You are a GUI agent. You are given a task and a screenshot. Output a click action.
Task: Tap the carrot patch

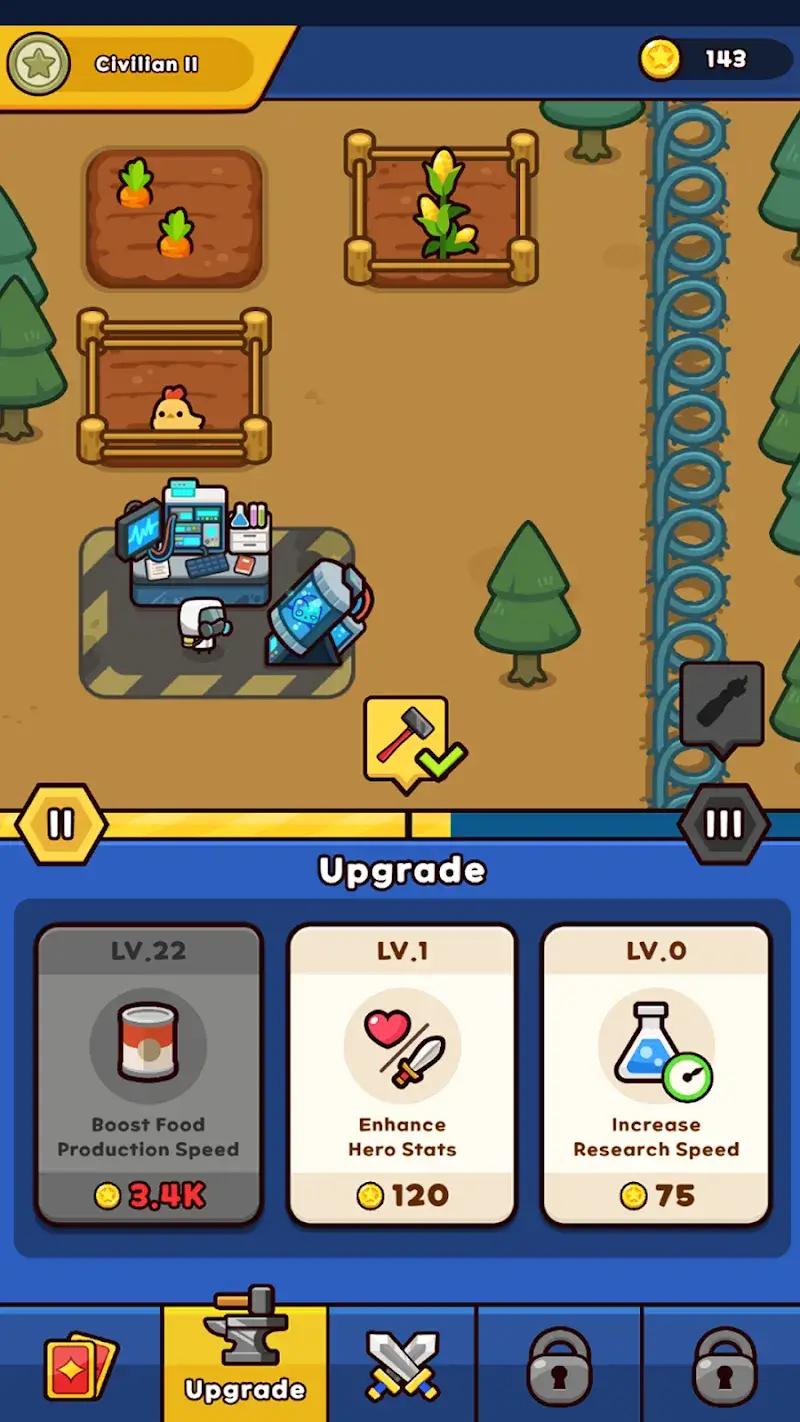point(174,217)
